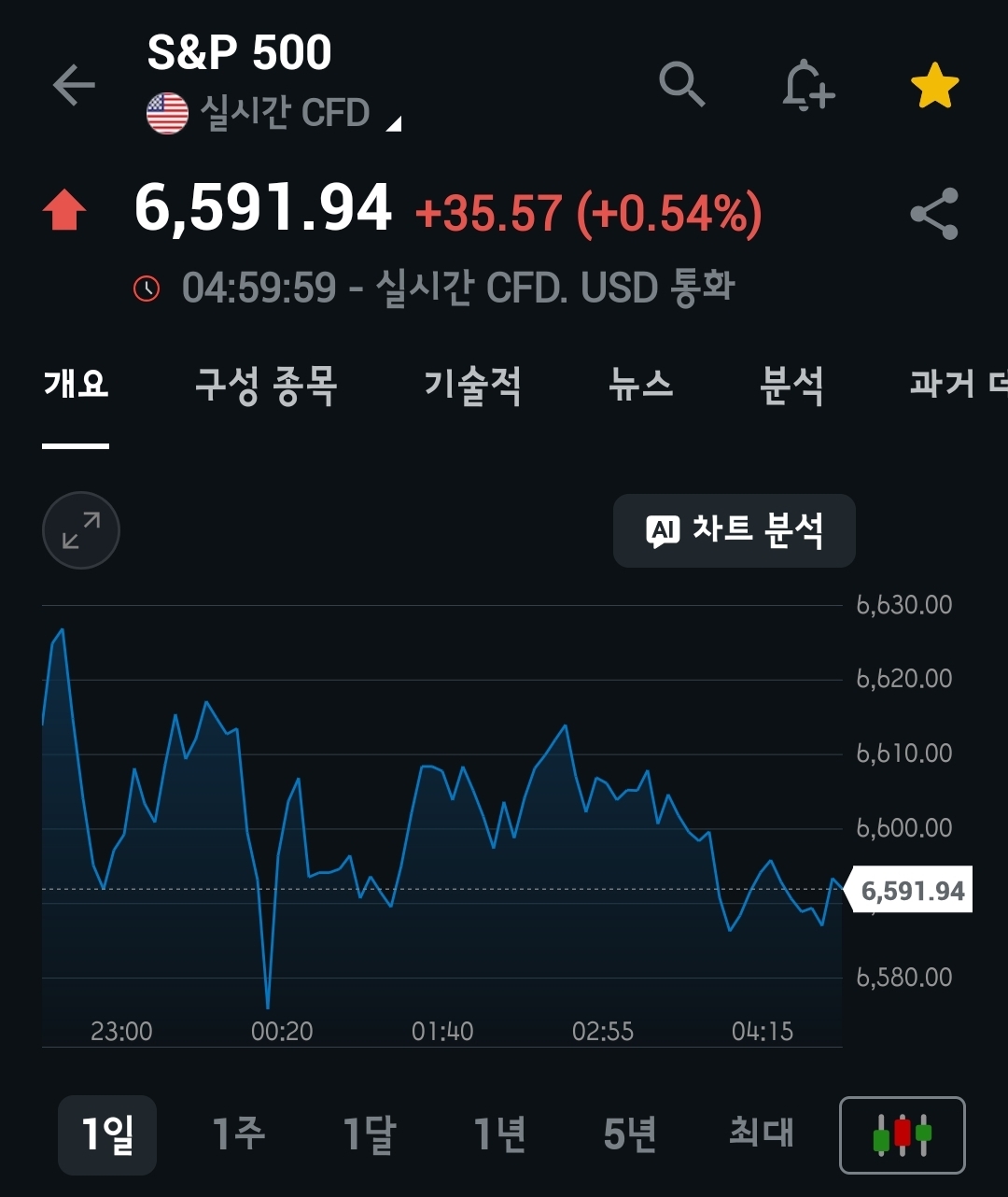
Task: Switch to candlestick chart type
Action: click(903, 1134)
